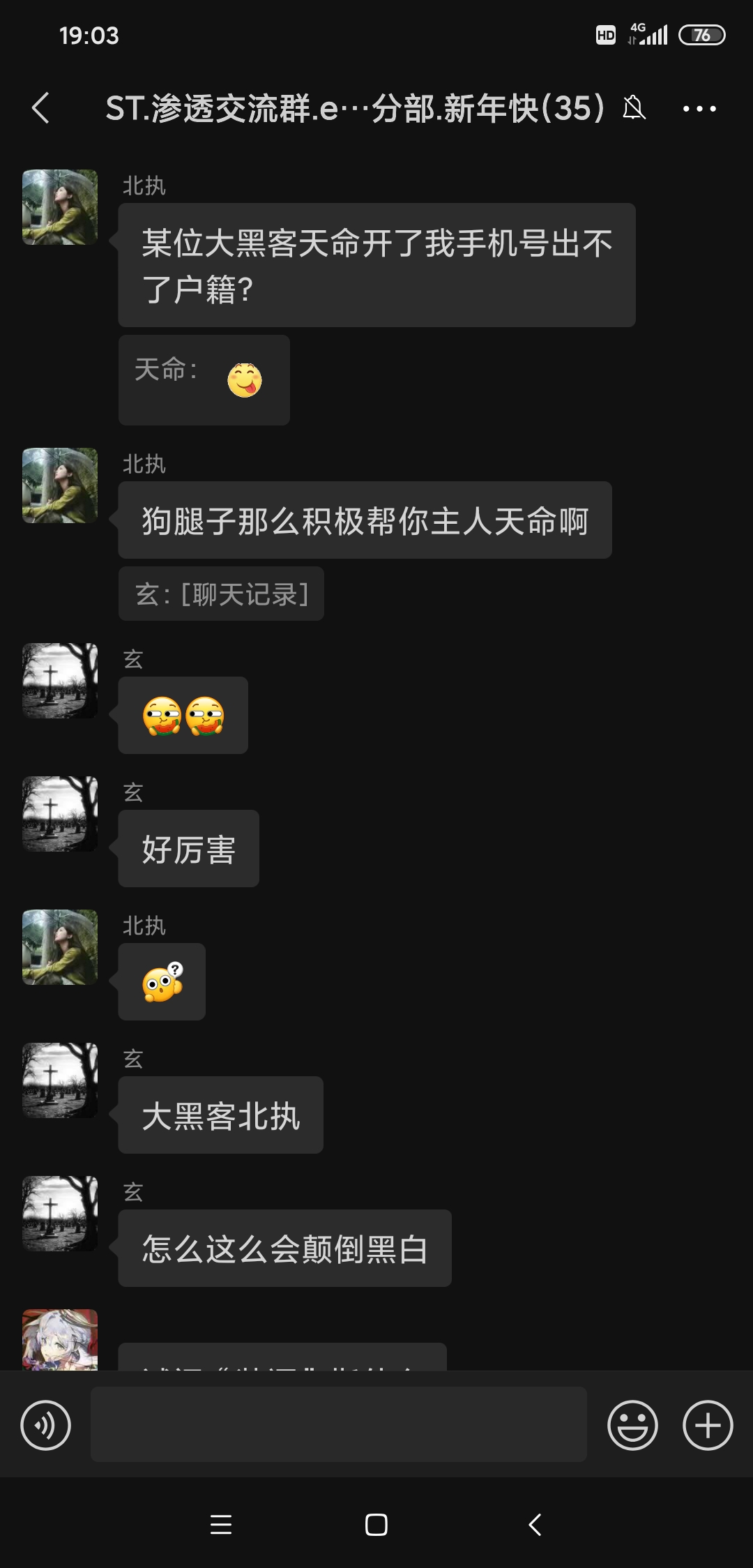Image resolution: width=753 pixels, height=1568 pixels.
Task: Tap the message bubble saying 好厉害
Action: (x=188, y=848)
